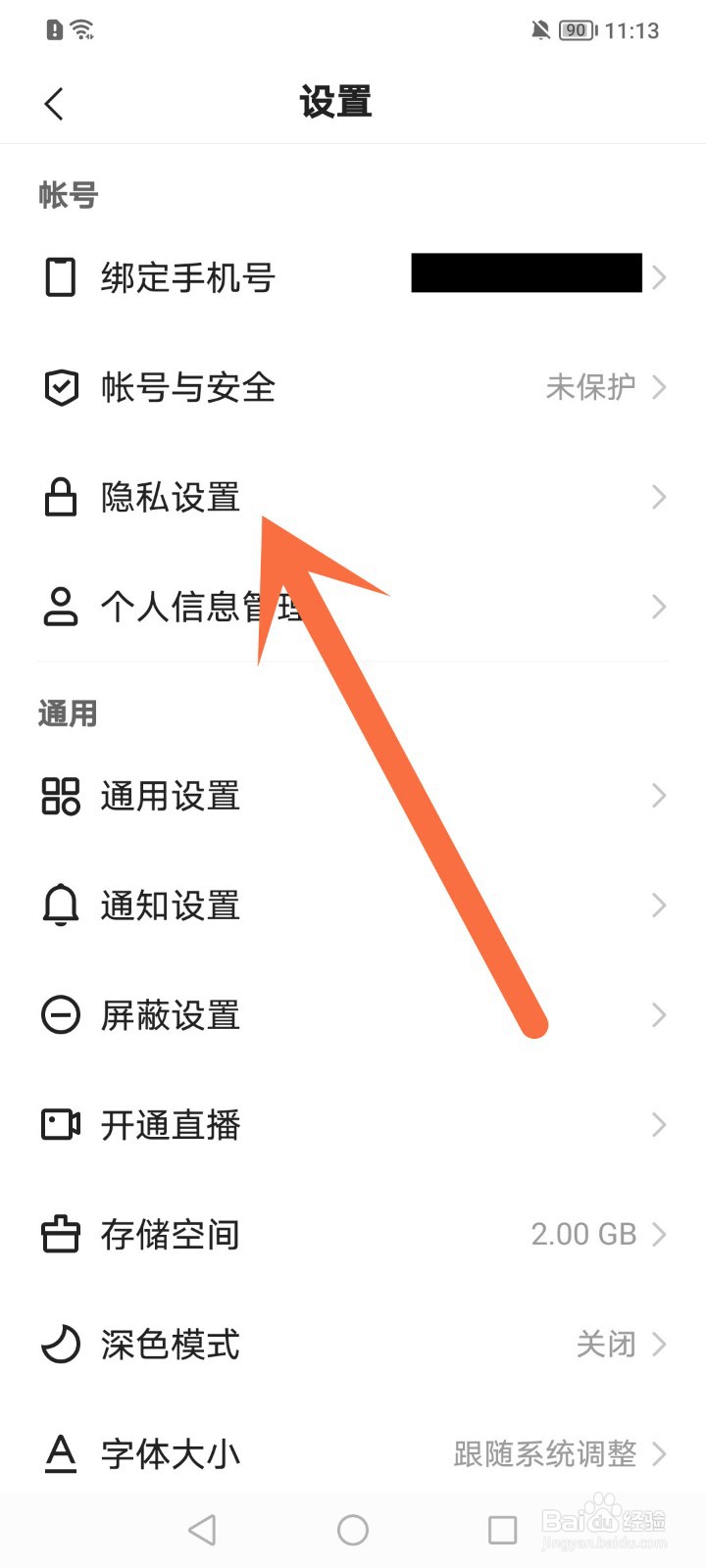Click the person icon for 个人信息管理
This screenshot has height=1568, width=706.
[x=61, y=608]
